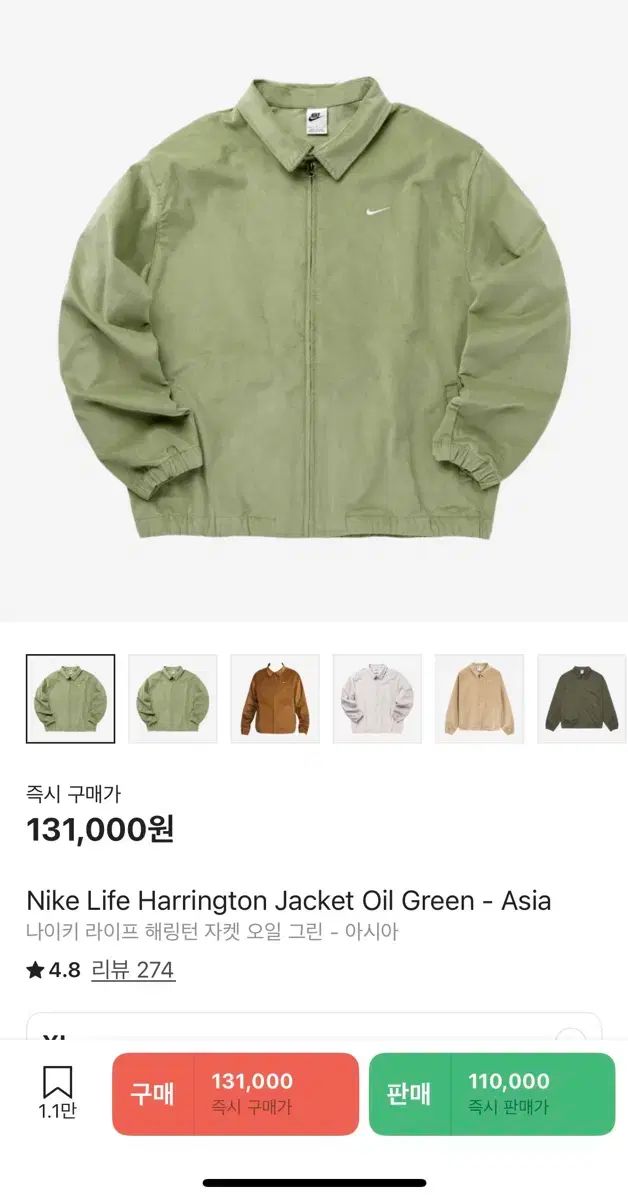
Task: Select the beige jacket thumbnail
Action: [479, 698]
